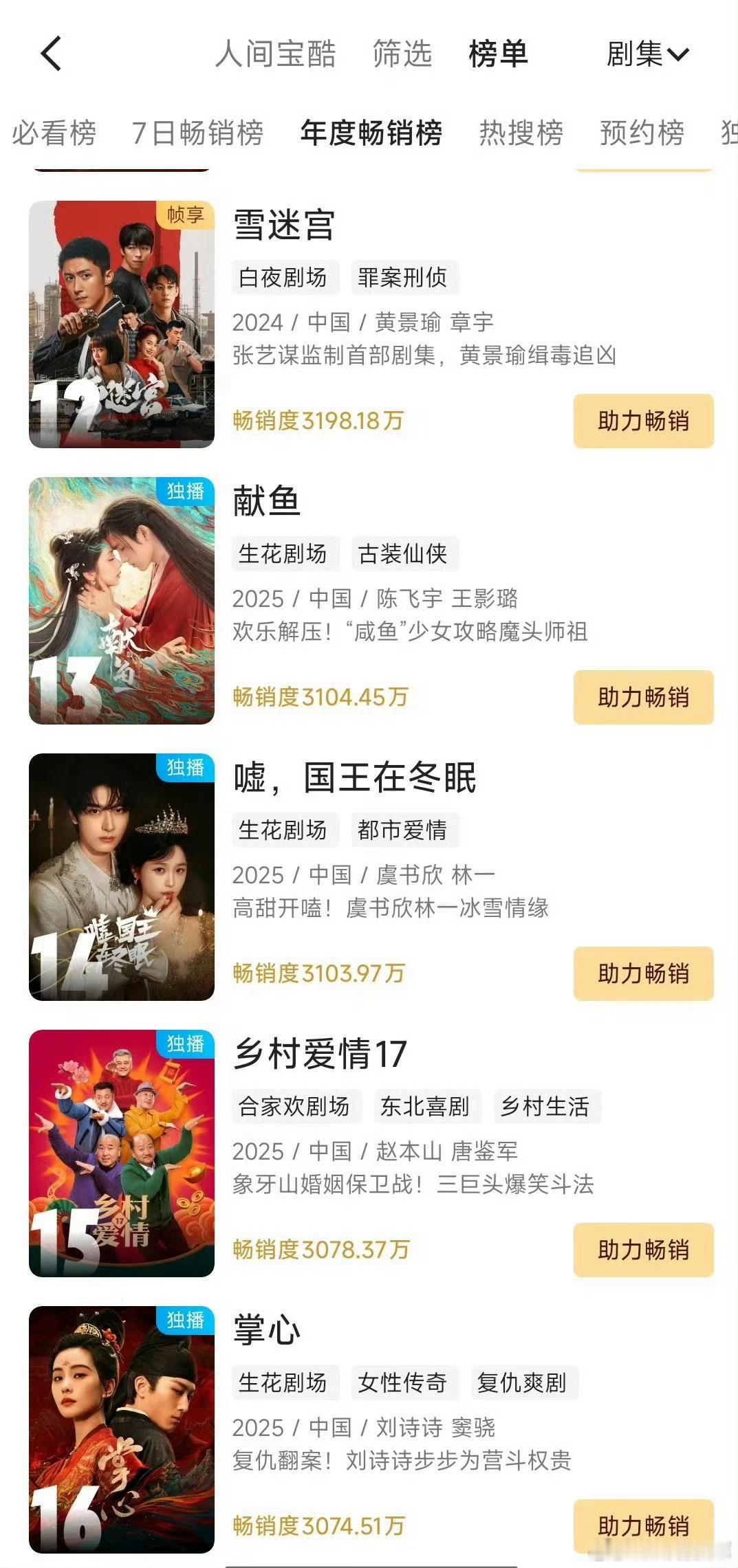Go back using the top-left arrow
This screenshot has height=1568, width=738.
52,54
